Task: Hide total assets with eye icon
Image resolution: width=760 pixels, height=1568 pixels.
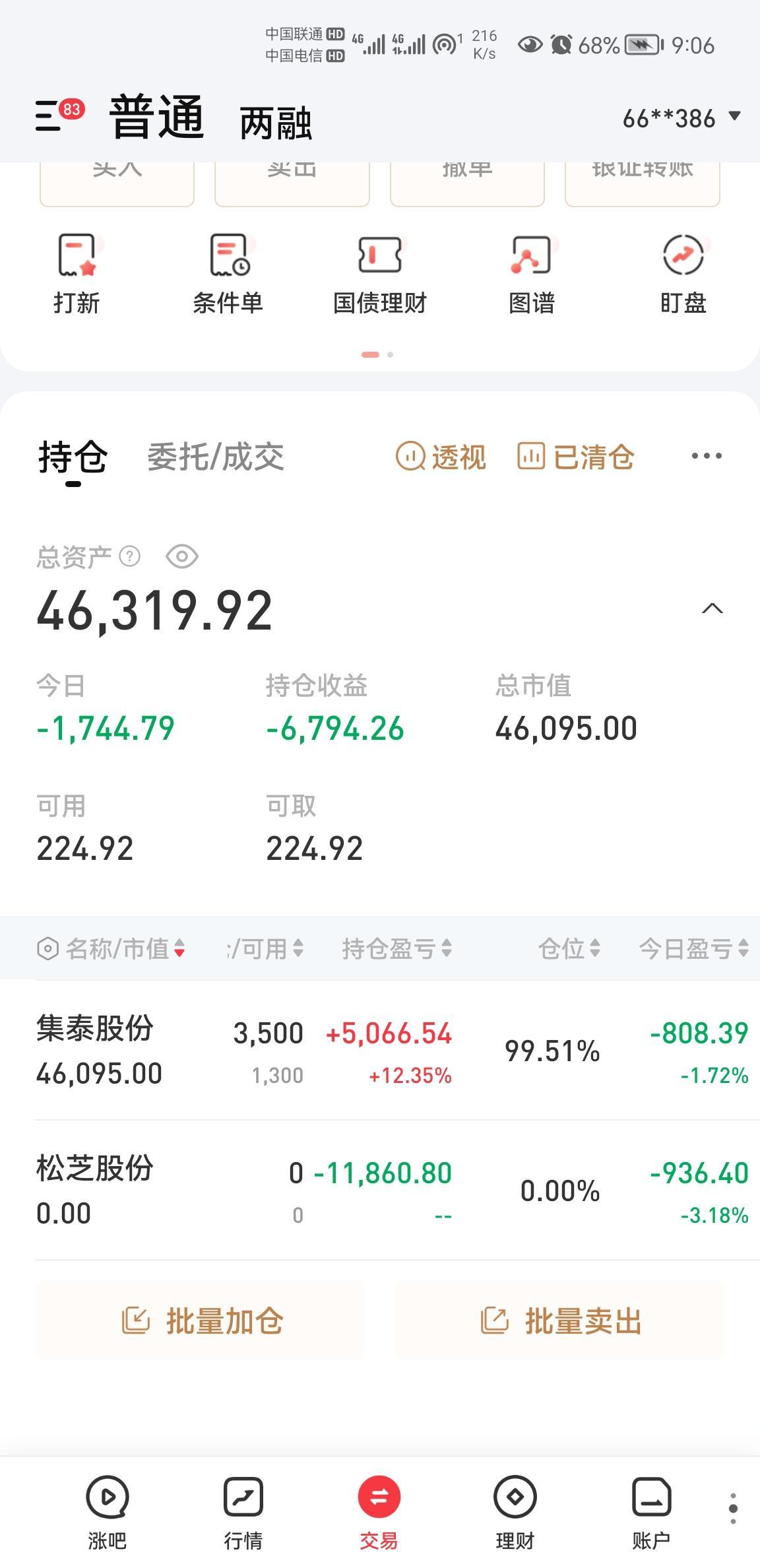Action: coord(181,556)
